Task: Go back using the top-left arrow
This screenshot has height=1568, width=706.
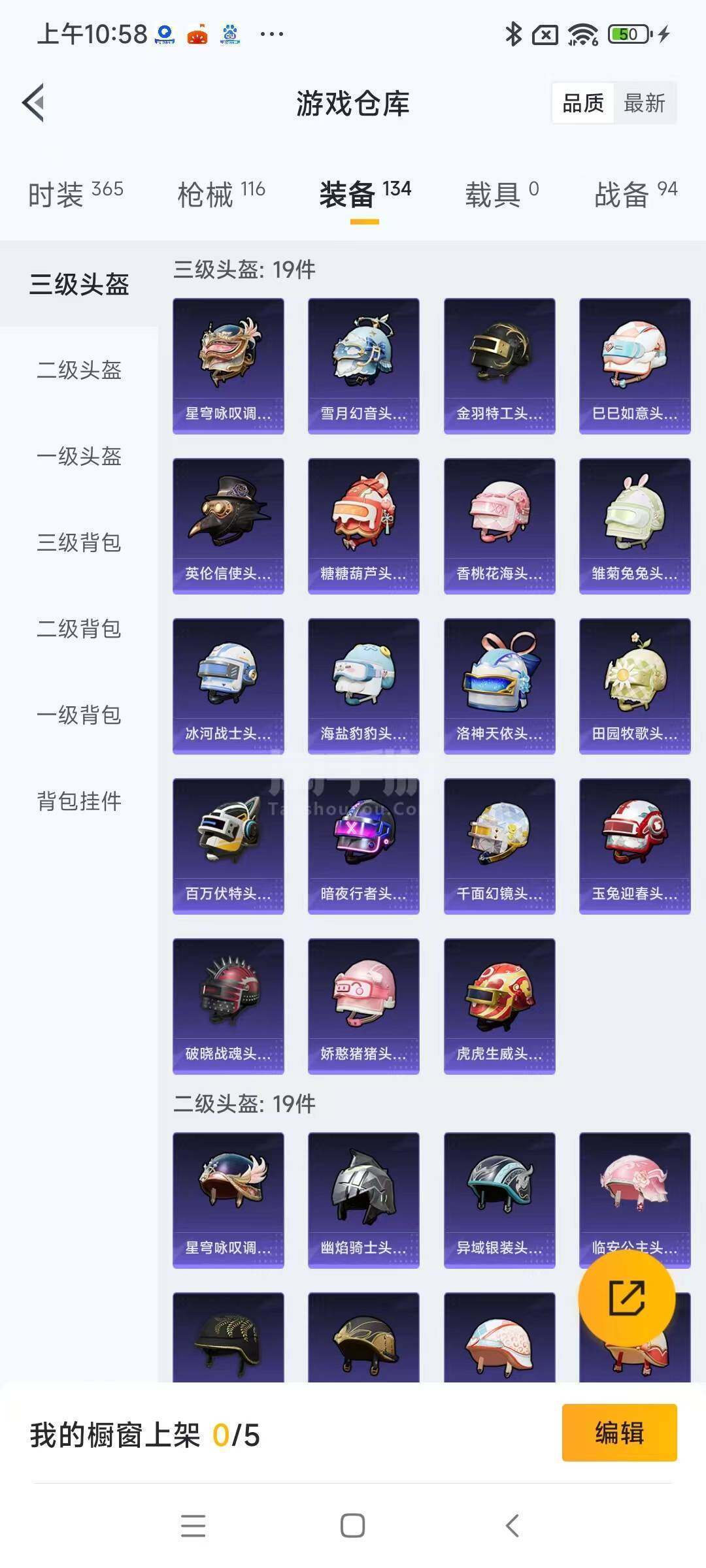Action: (34, 103)
